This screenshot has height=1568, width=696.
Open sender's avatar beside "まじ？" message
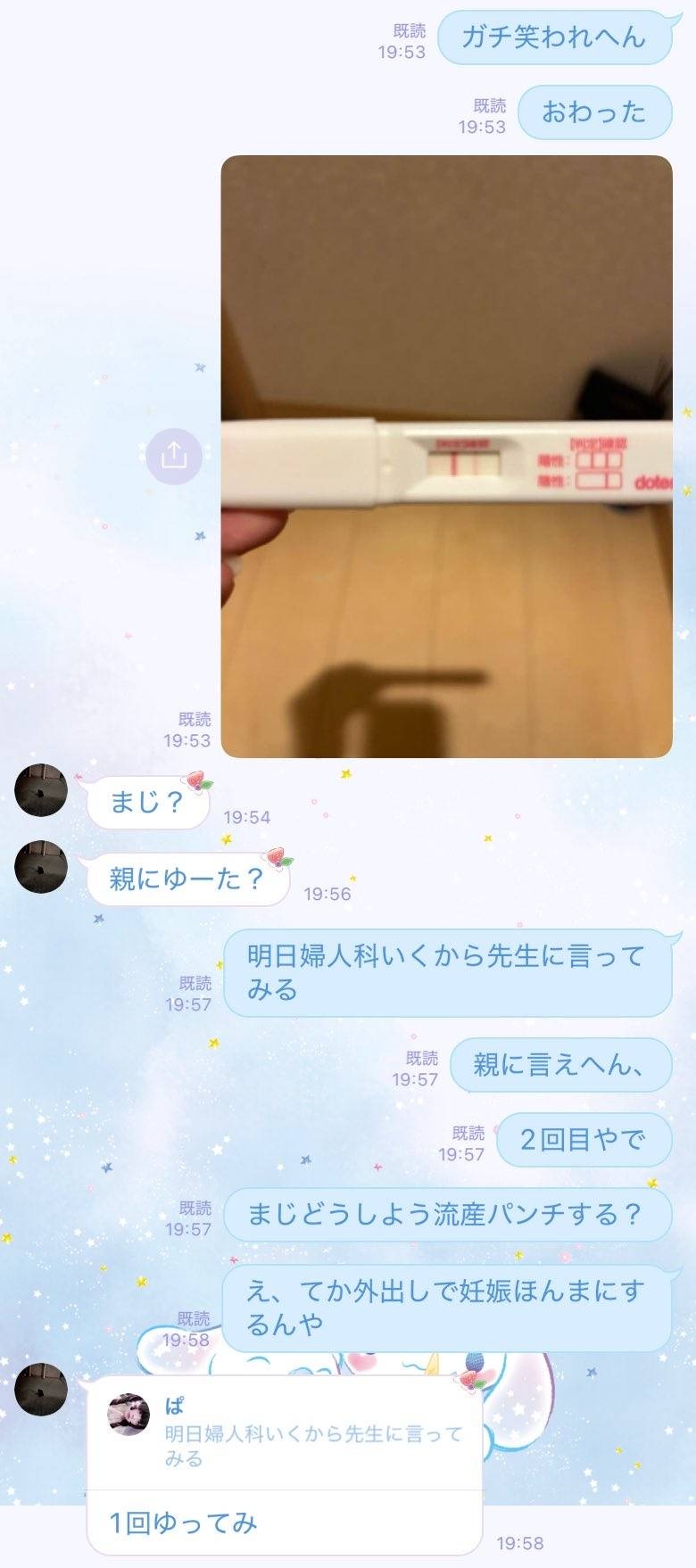pos(41,789)
